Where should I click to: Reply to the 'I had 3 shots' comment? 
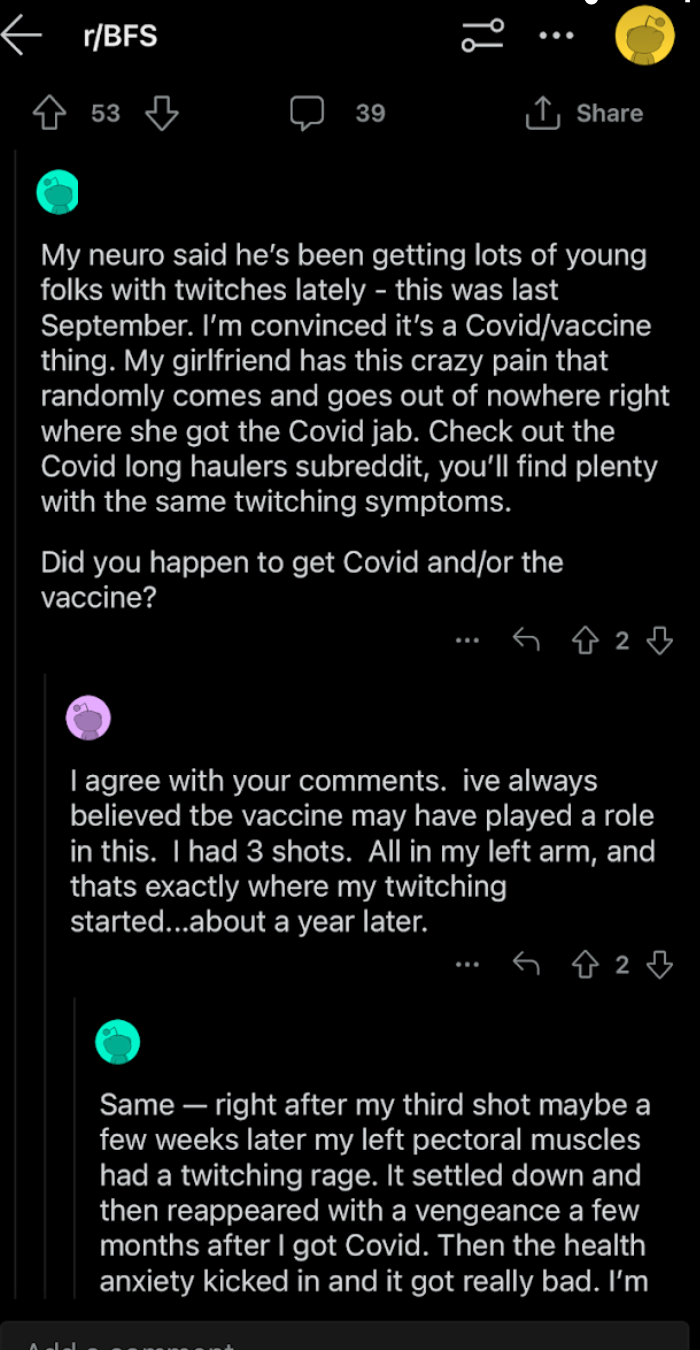coord(525,965)
